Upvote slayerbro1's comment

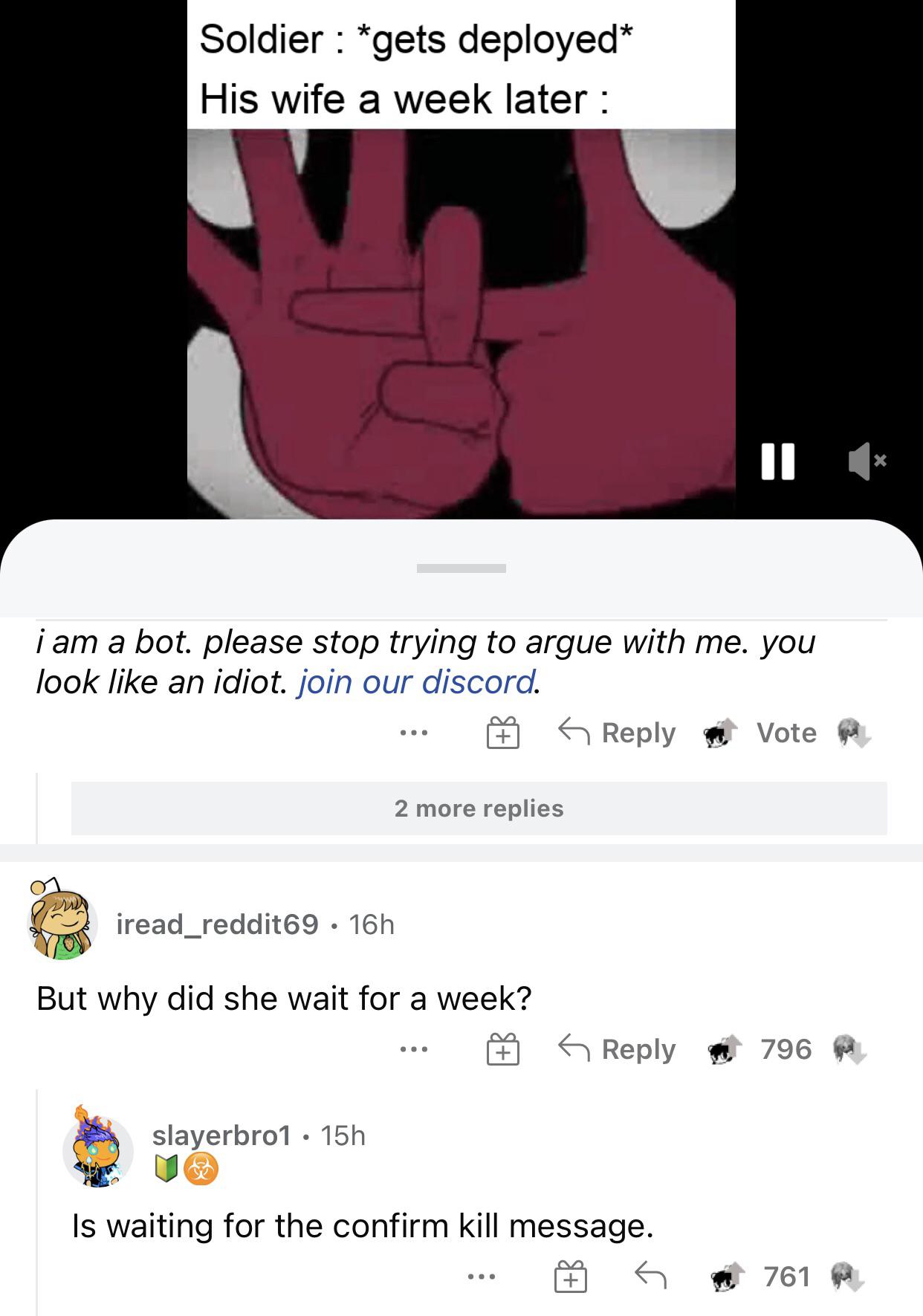point(728,1277)
